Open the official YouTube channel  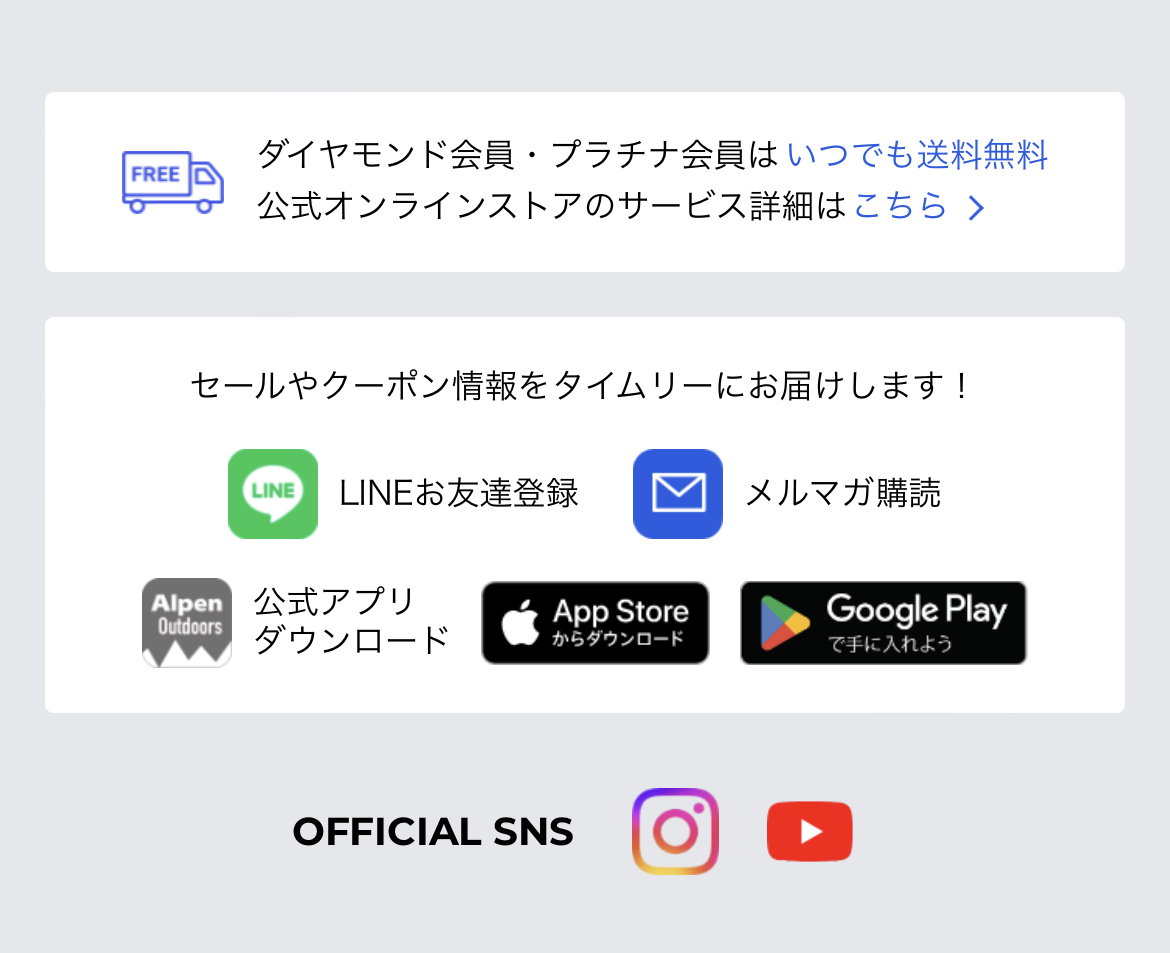(809, 831)
